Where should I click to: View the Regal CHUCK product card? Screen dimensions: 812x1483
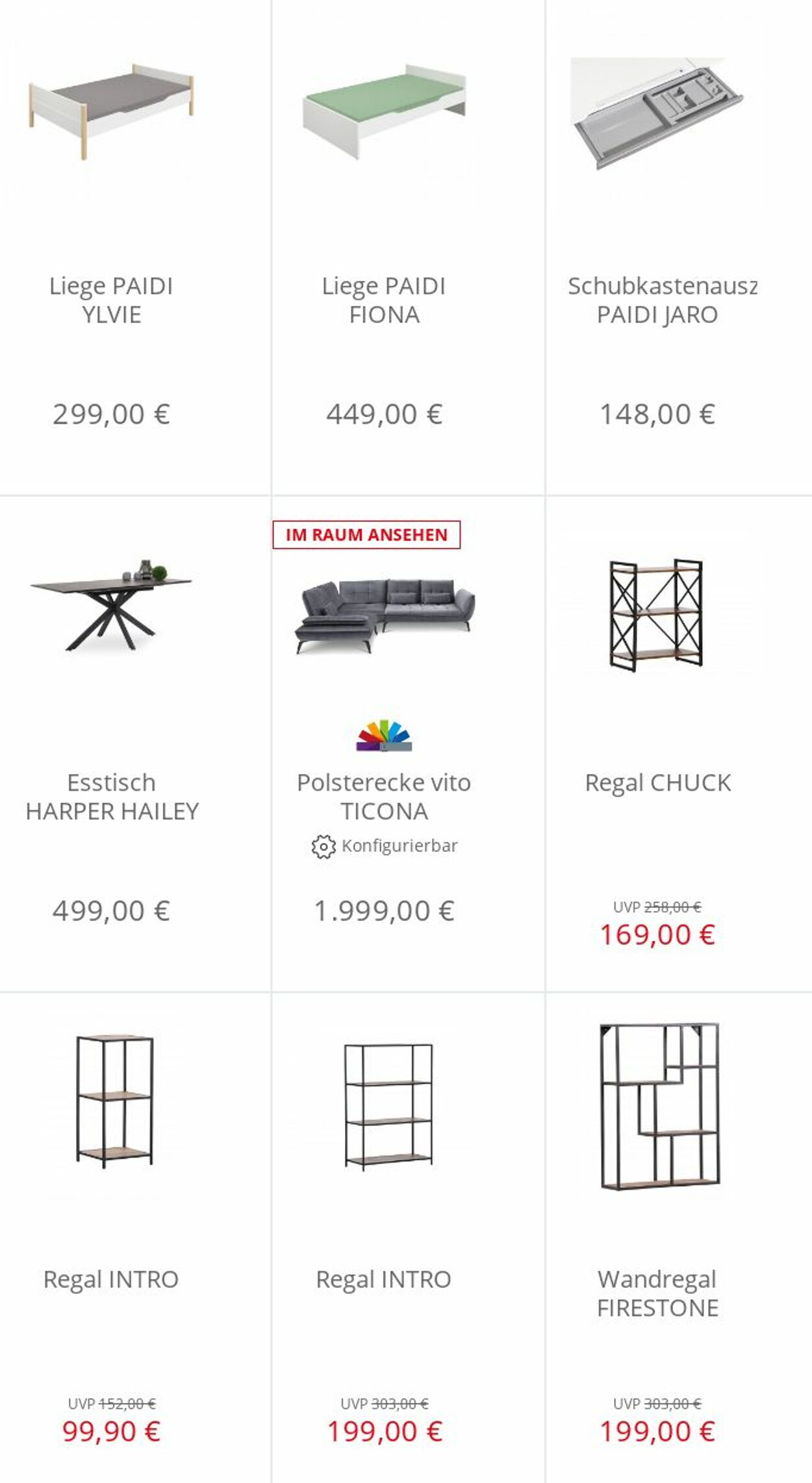point(679,744)
